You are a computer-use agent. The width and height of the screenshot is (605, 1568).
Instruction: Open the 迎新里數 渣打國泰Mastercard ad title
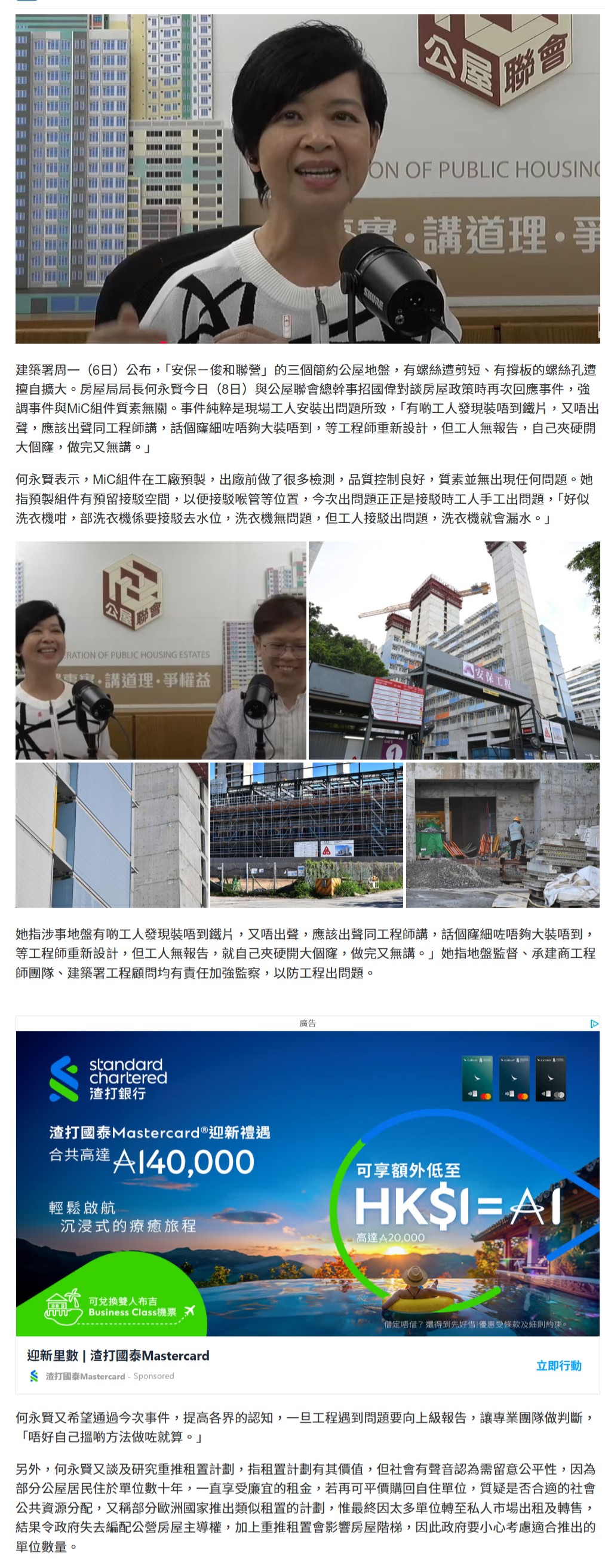[x=118, y=1355]
